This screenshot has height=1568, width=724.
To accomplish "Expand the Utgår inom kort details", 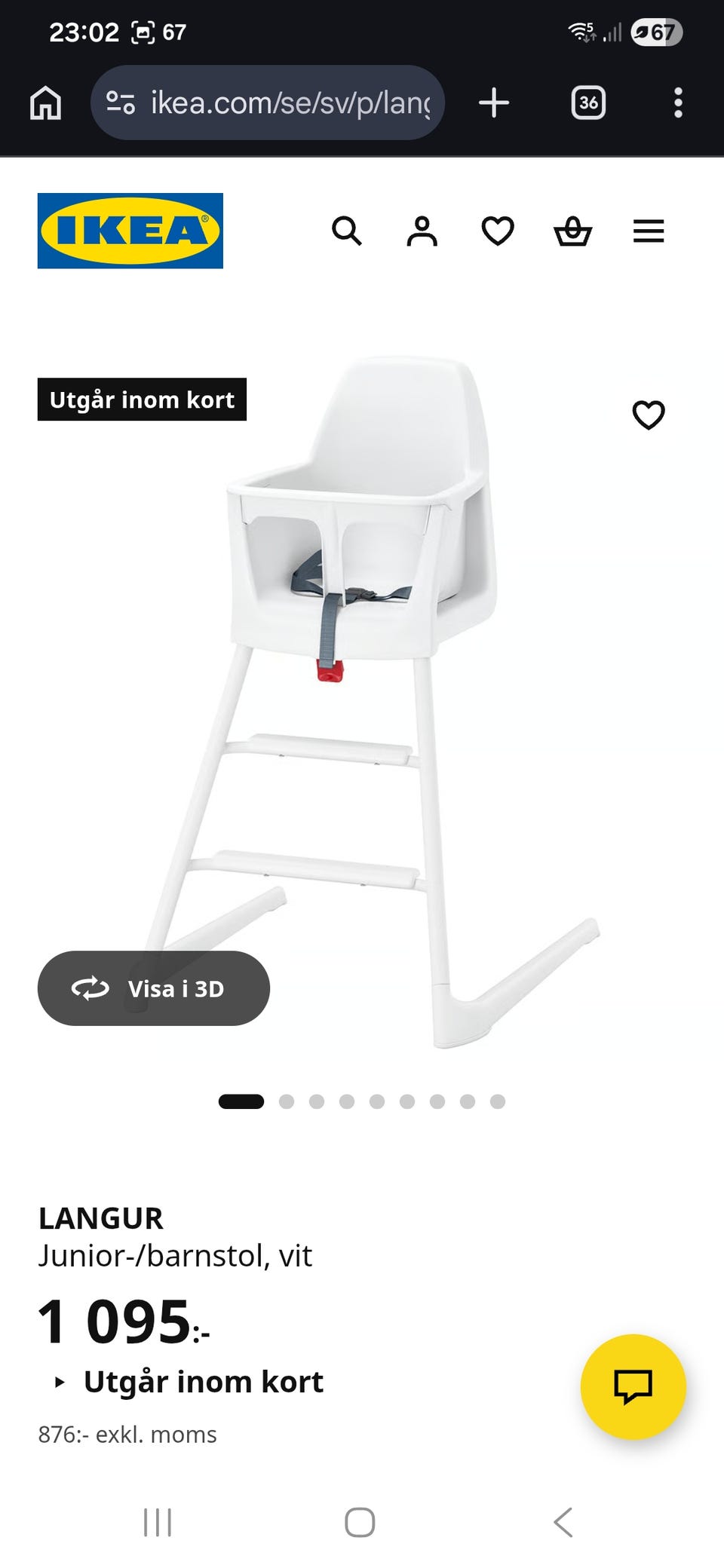I will pyautogui.click(x=189, y=1382).
